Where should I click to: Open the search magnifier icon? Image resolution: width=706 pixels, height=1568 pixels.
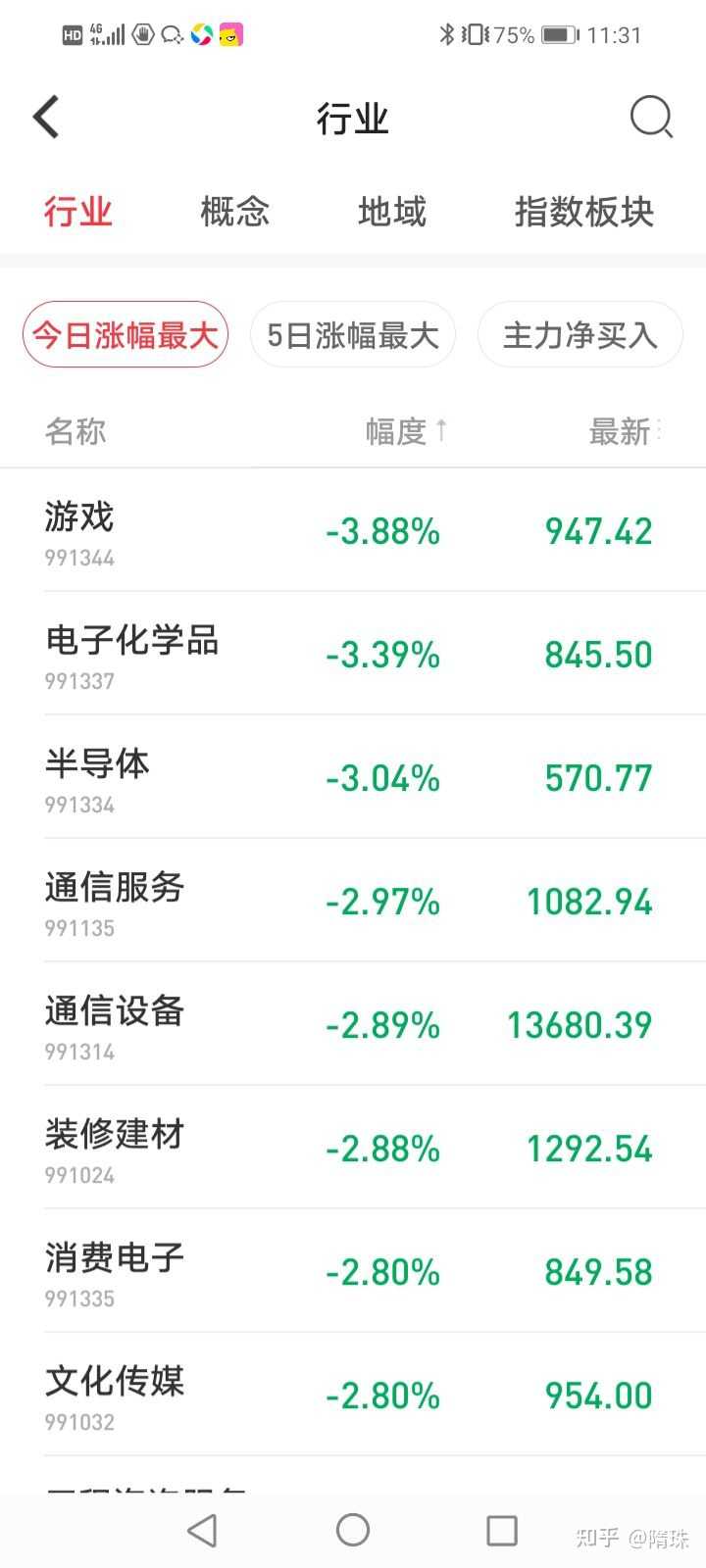pos(650,118)
